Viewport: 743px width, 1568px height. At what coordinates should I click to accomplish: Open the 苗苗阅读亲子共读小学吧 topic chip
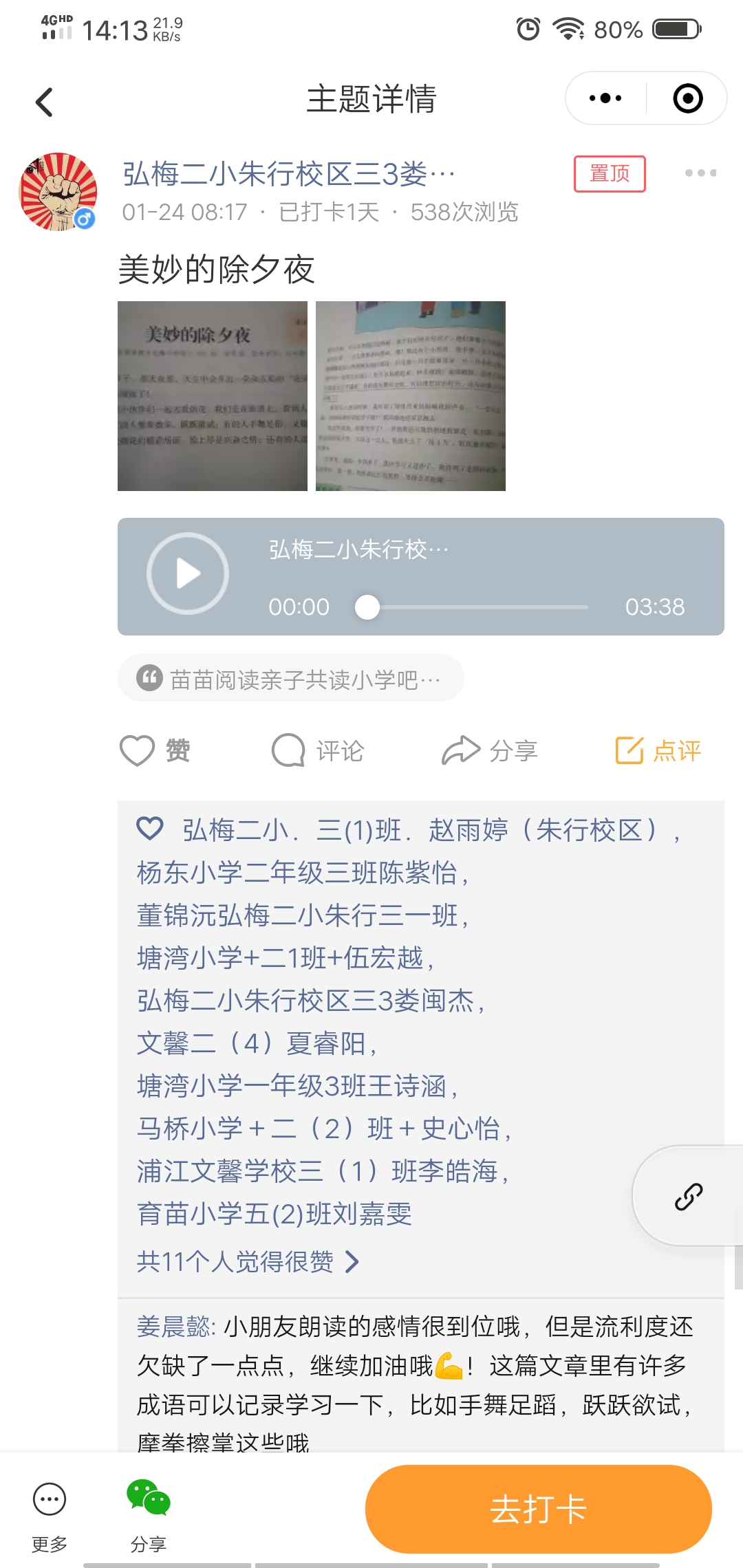tap(291, 679)
